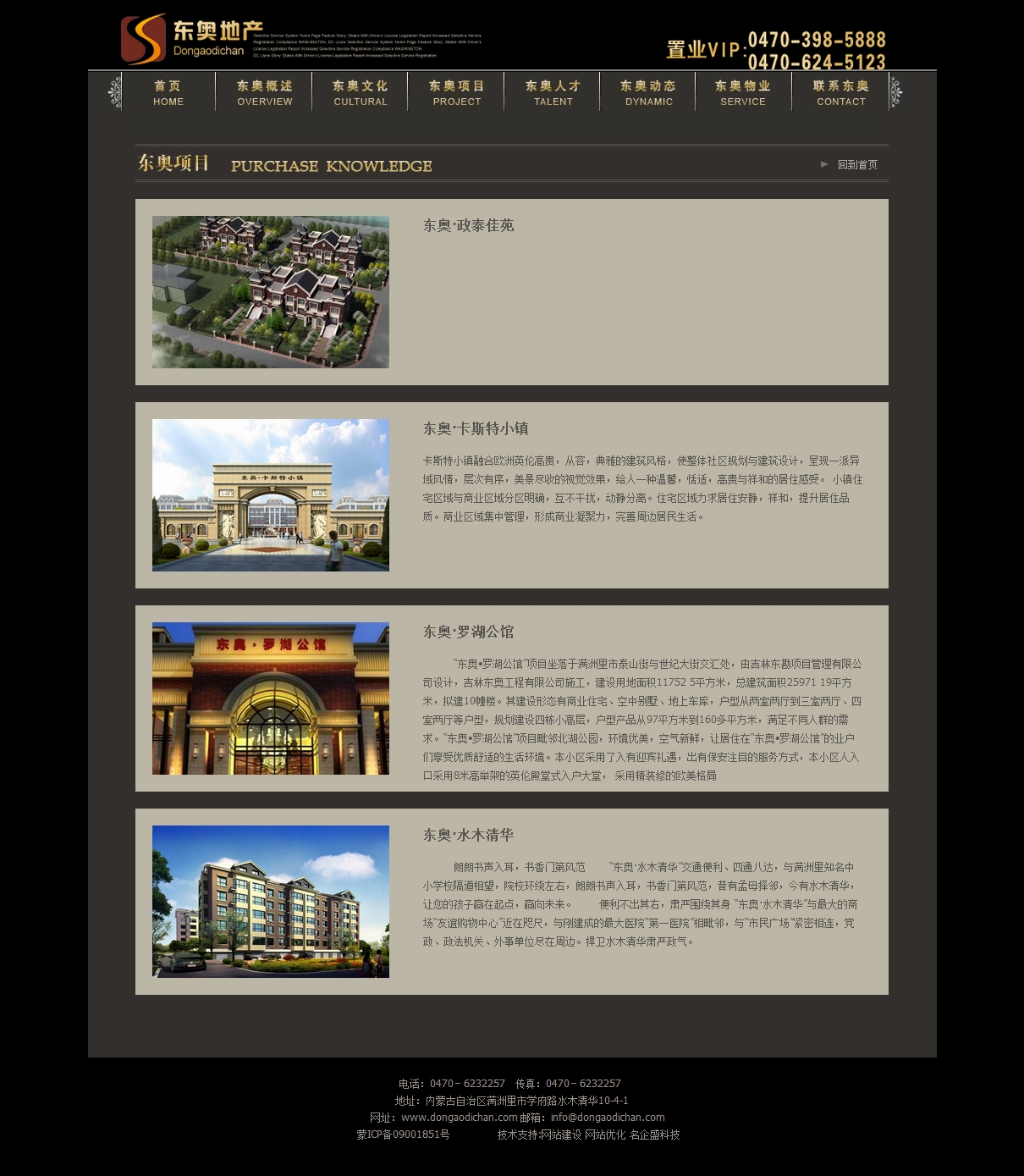Go to 东奥概述 OVERVIEW page

tap(264, 92)
